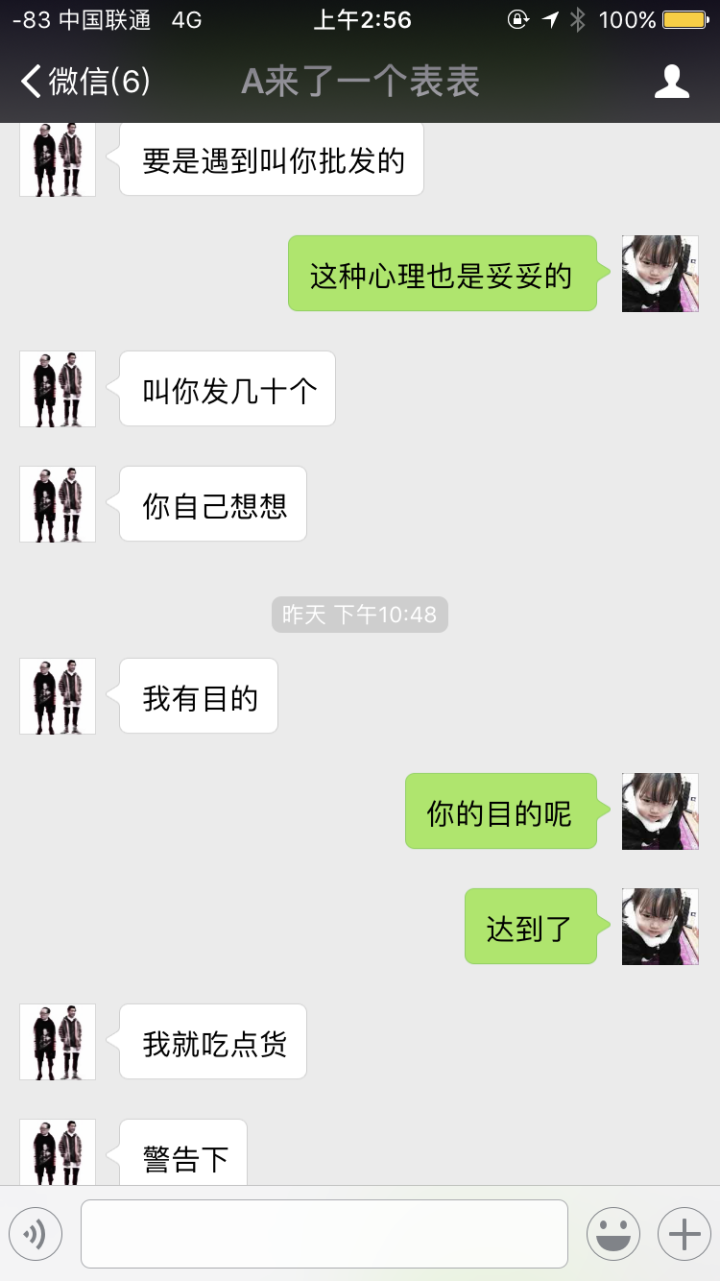This screenshot has height=1281, width=720.
Task: Open the contact profile icon
Action: click(672, 82)
